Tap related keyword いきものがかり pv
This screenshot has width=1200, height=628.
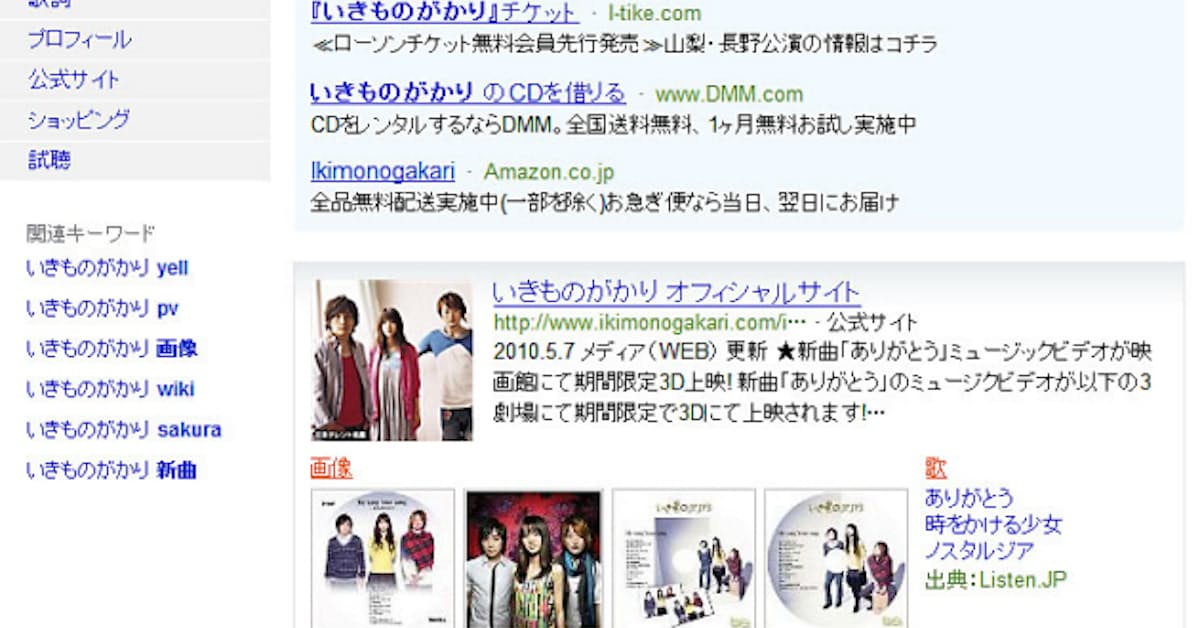click(102, 309)
